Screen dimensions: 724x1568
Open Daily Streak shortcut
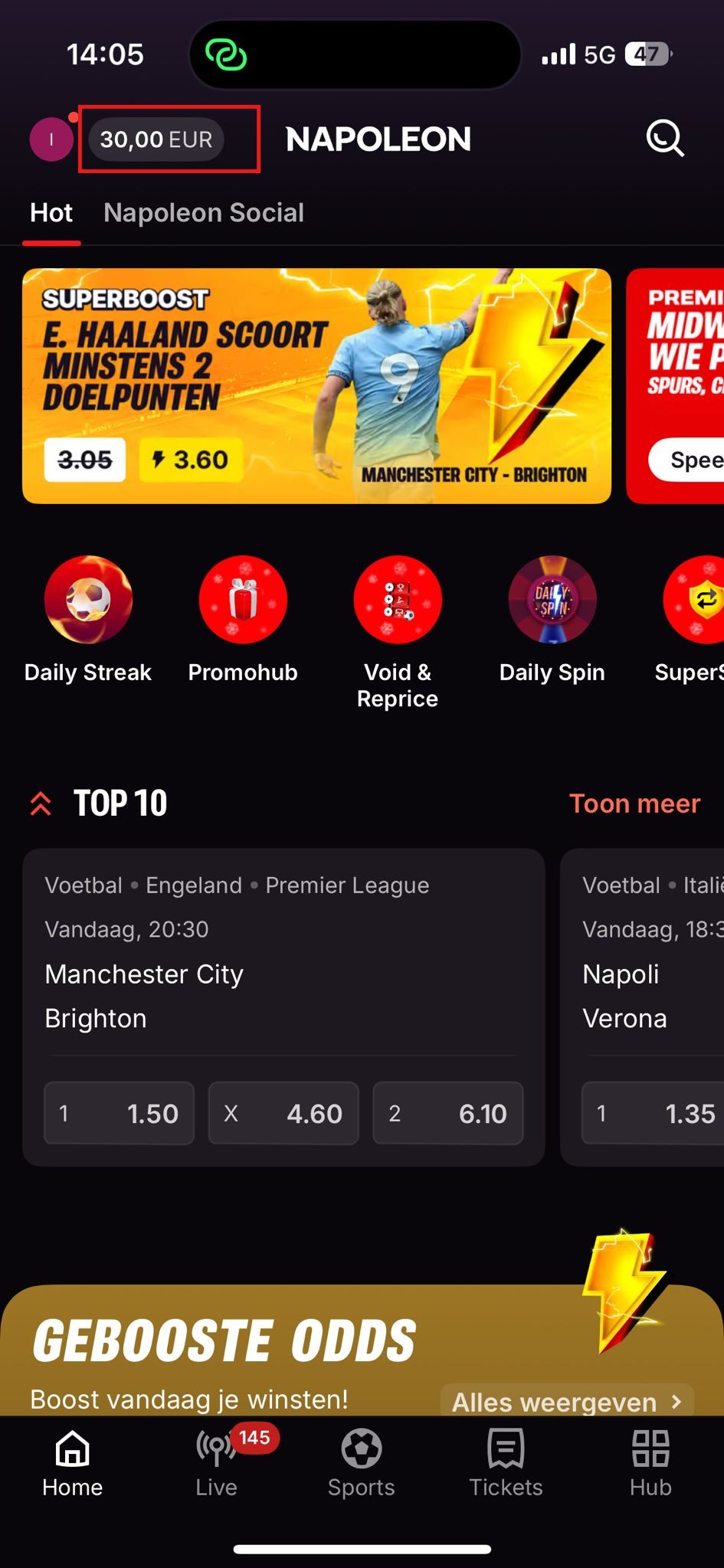point(88,600)
